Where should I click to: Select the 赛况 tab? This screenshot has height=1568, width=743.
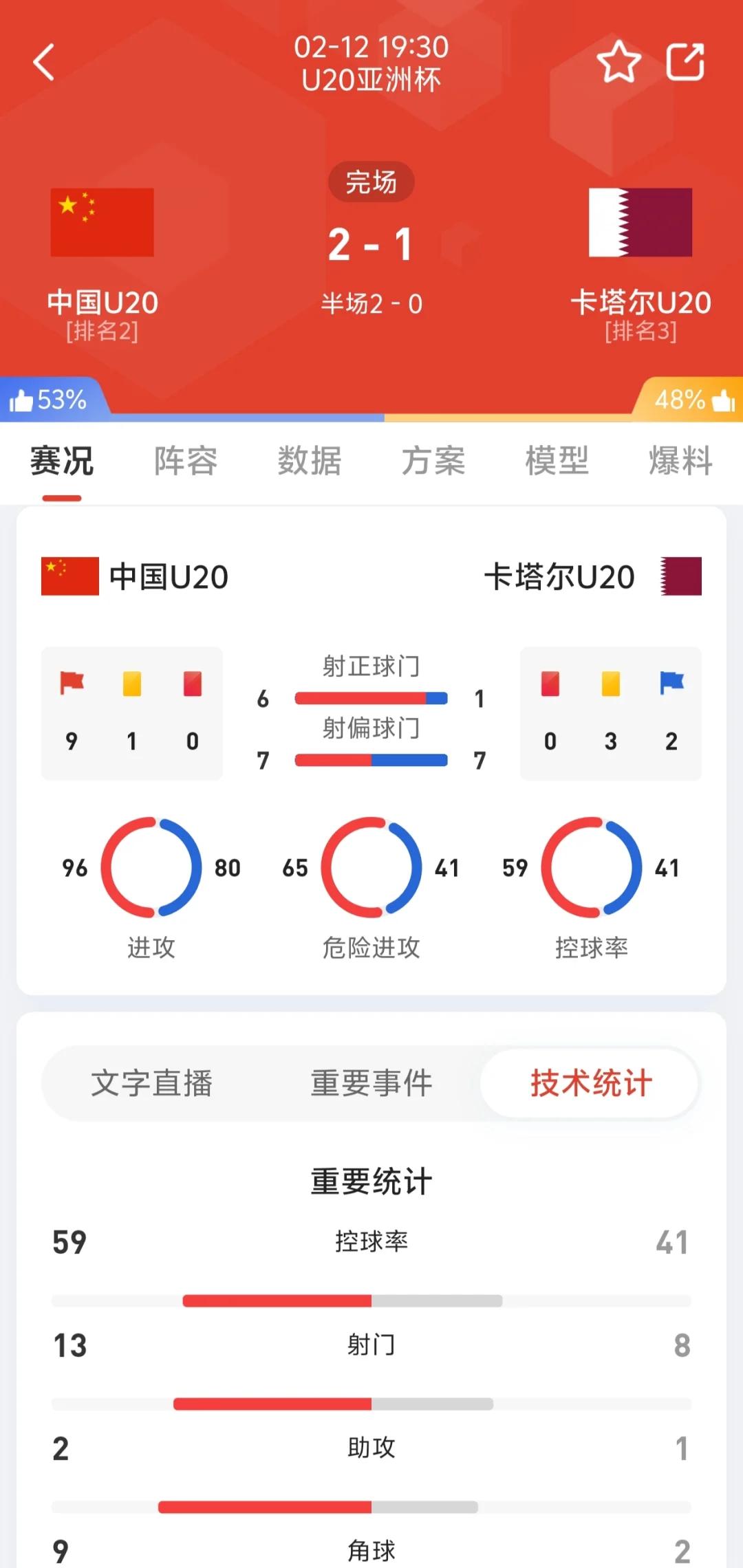(62, 461)
